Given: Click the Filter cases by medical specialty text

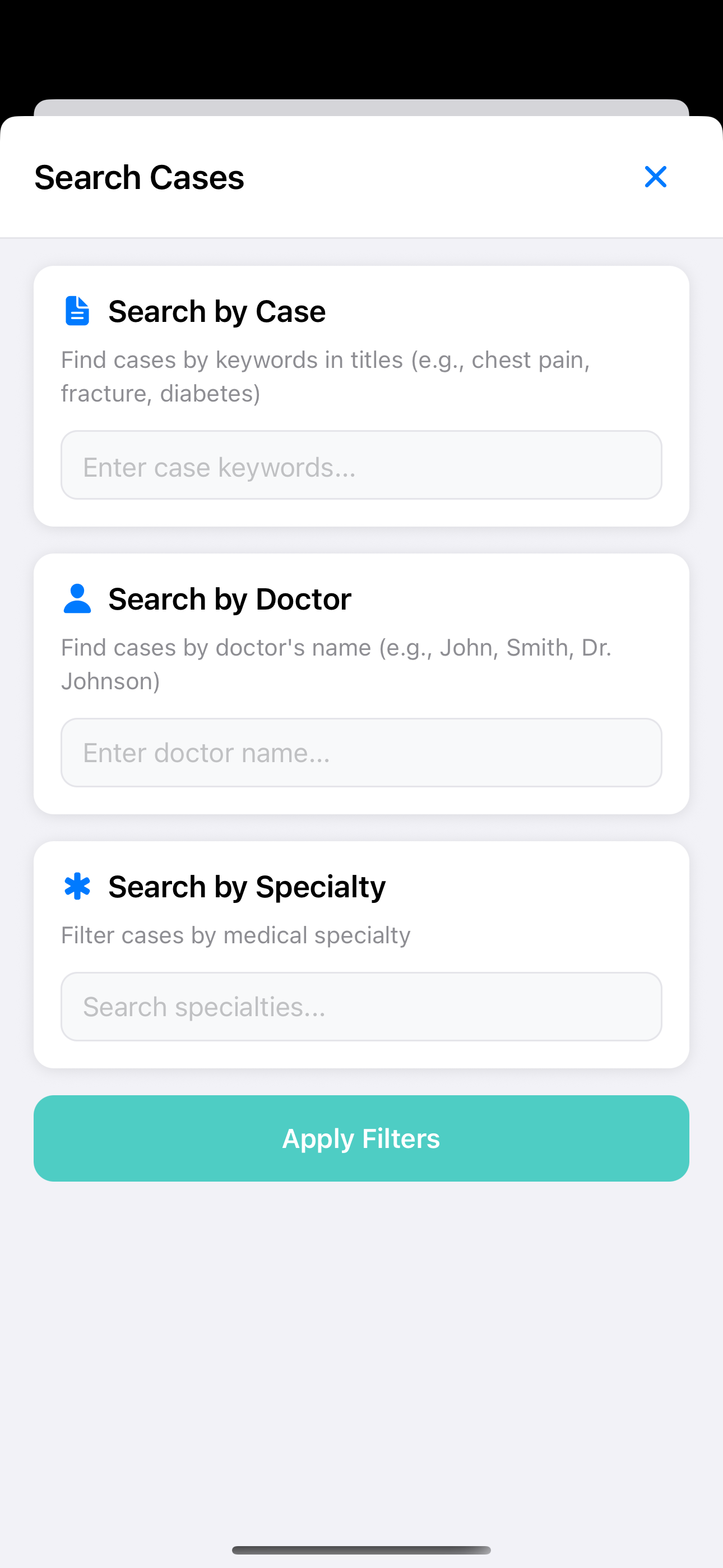Looking at the screenshot, I should [x=235, y=934].
